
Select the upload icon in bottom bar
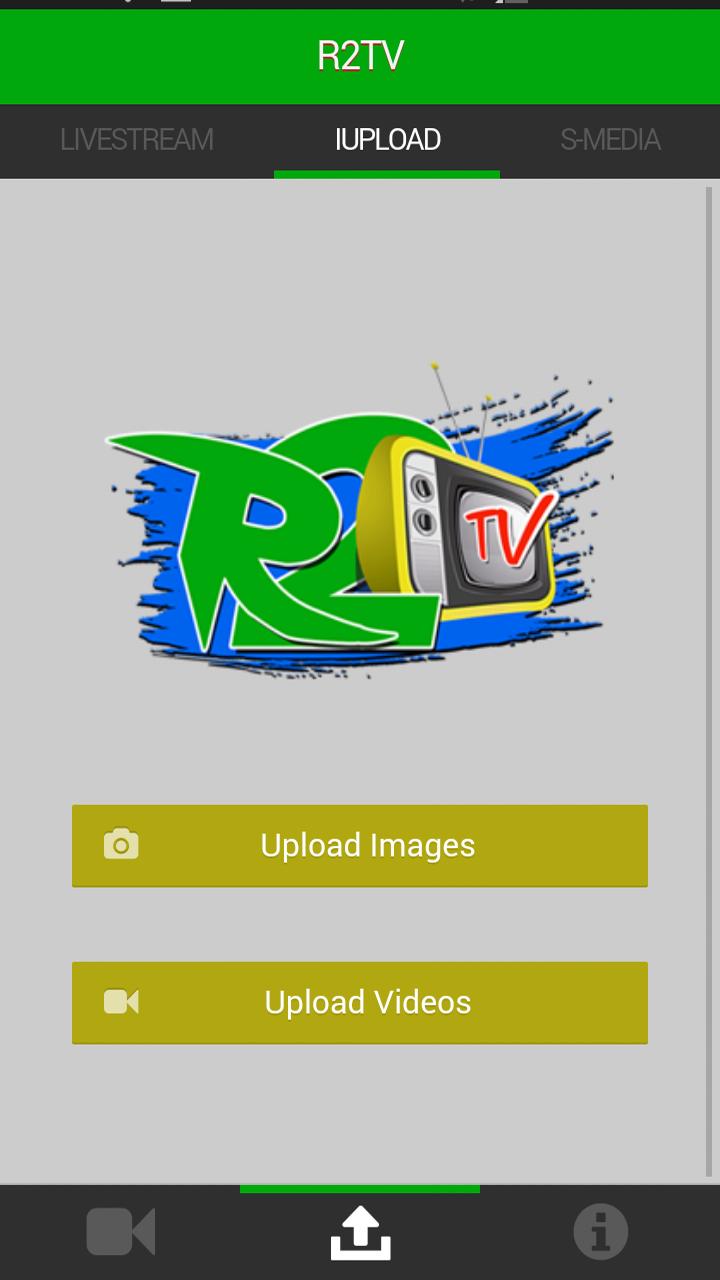[360, 1232]
